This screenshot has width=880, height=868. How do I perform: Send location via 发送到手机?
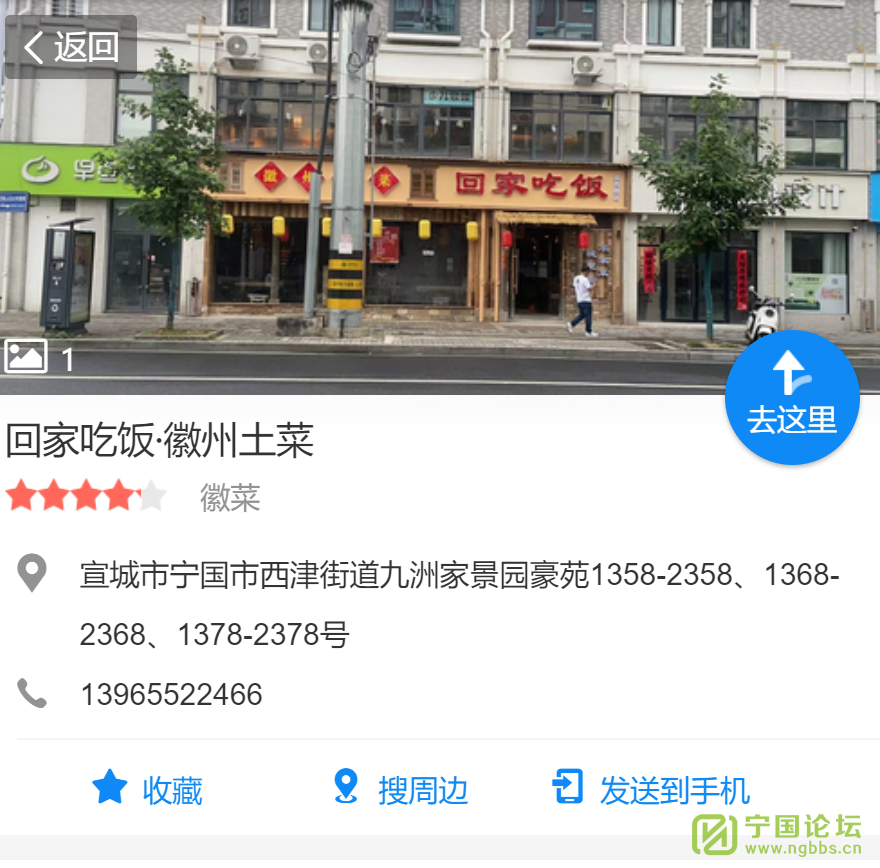[x=651, y=790]
